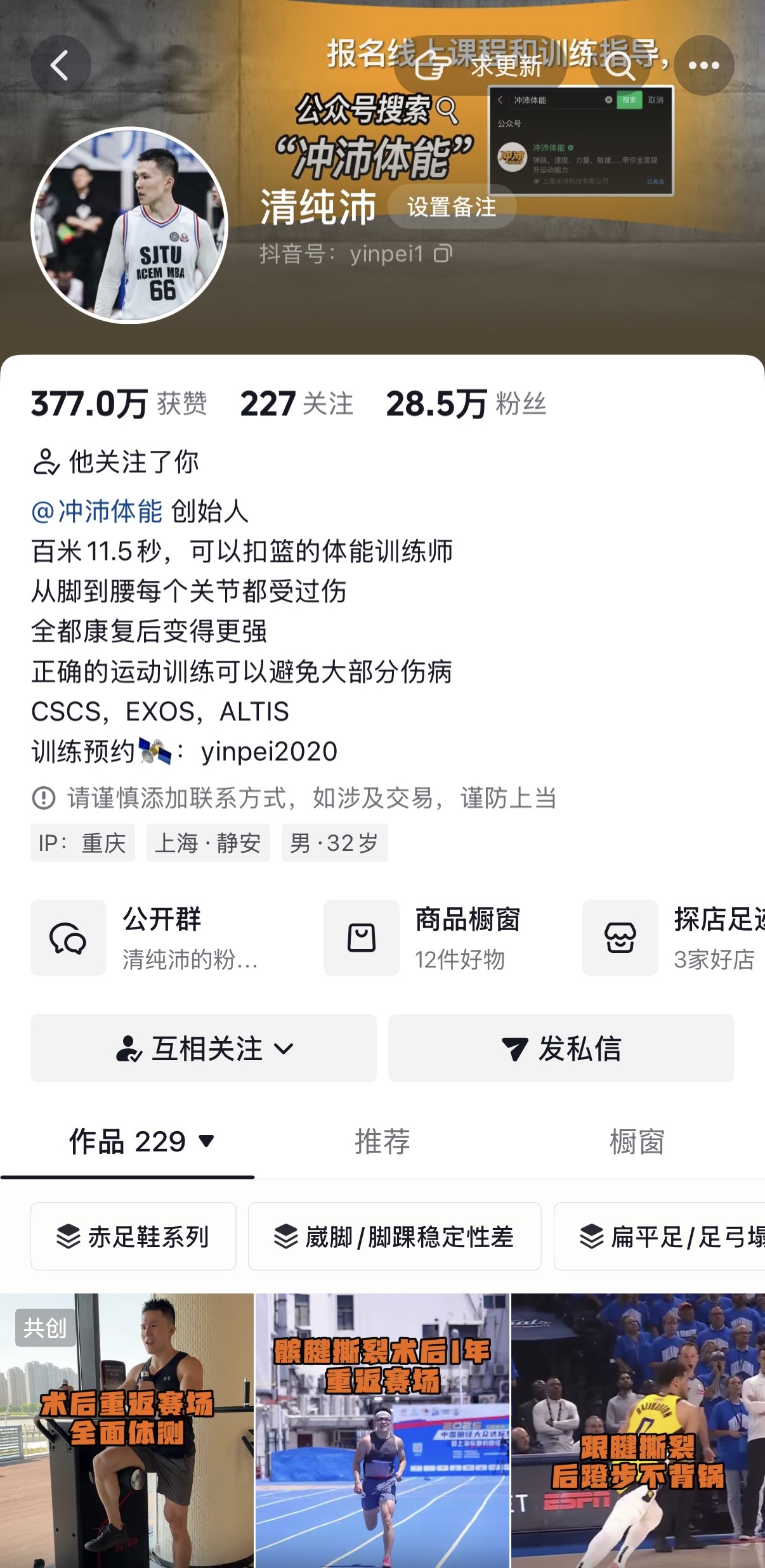The height and width of the screenshot is (1568, 765).
Task: Play the 术后重返赛场全面体测 video
Action: coord(127,1430)
